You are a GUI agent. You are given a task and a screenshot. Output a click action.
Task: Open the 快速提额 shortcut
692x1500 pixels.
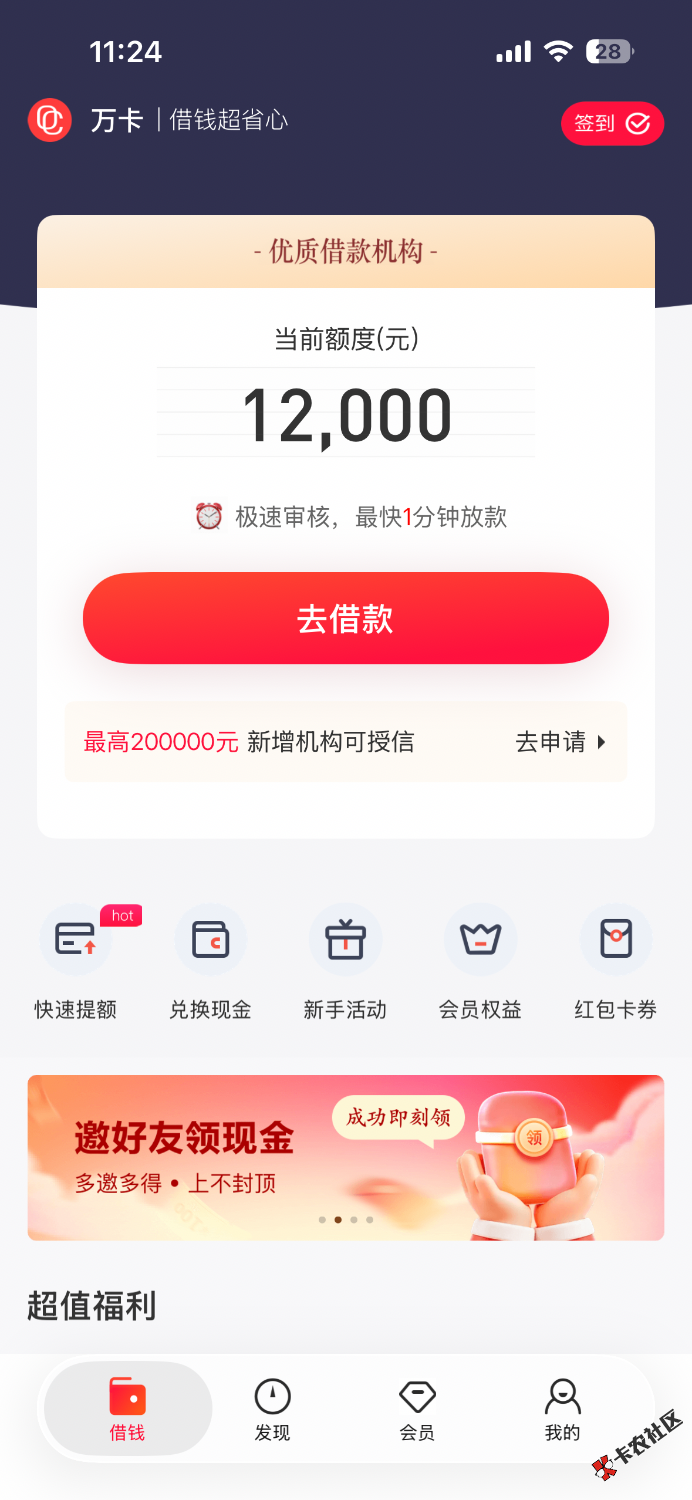click(x=76, y=962)
